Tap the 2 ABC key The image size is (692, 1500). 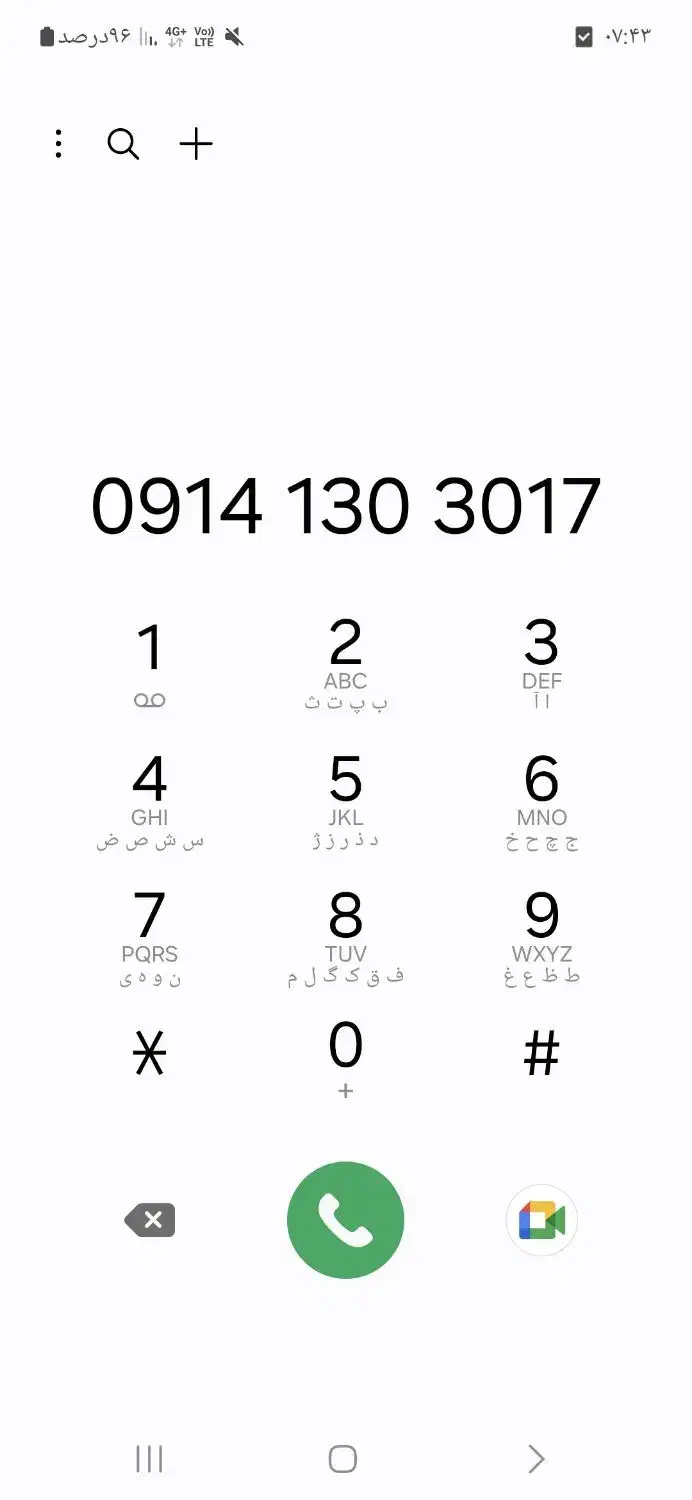pyautogui.click(x=346, y=664)
